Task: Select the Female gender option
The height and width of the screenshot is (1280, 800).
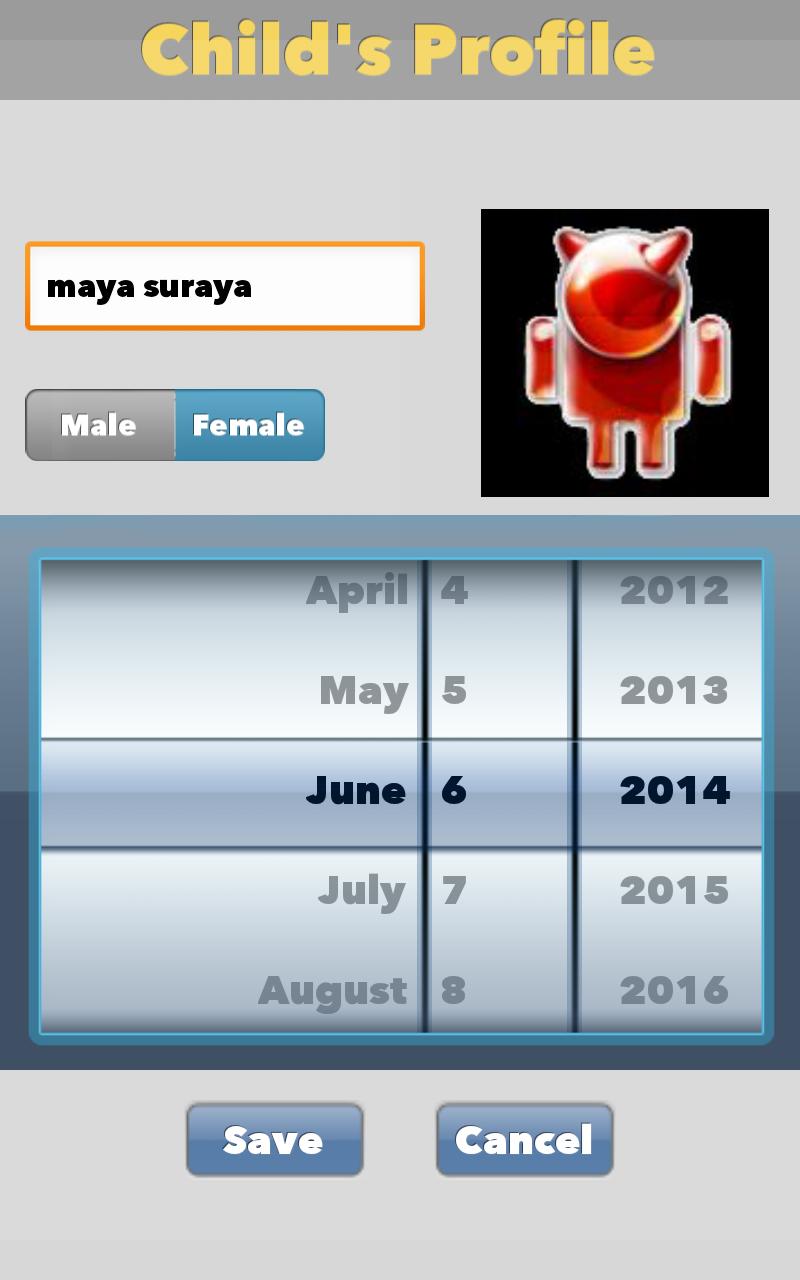Action: tap(249, 425)
